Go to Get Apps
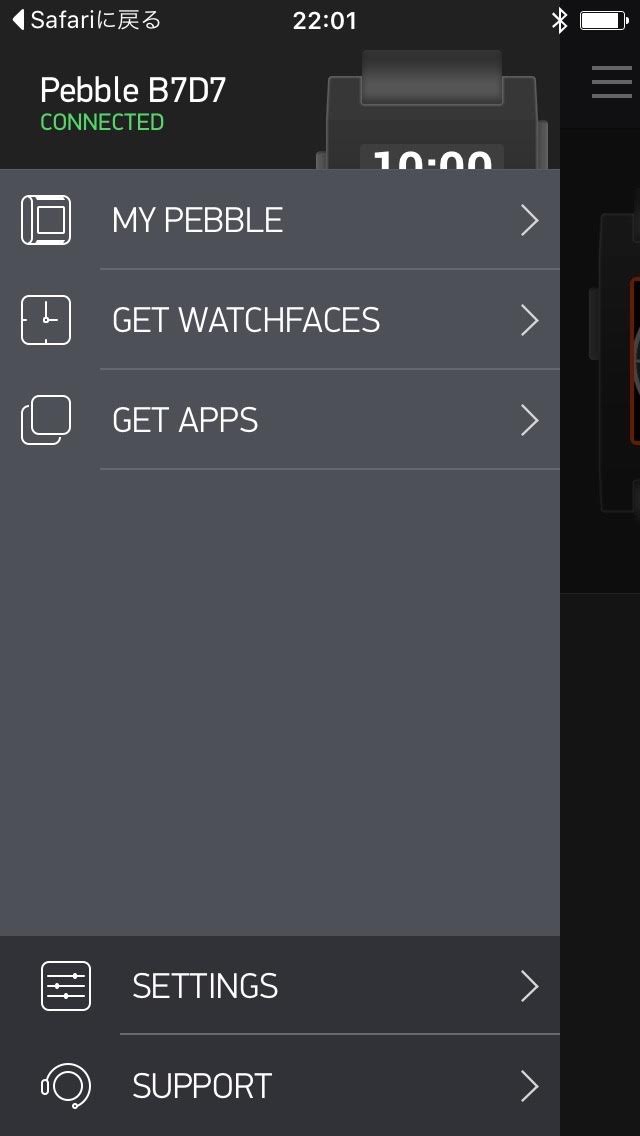This screenshot has height=1136, width=640. pyautogui.click(x=280, y=419)
